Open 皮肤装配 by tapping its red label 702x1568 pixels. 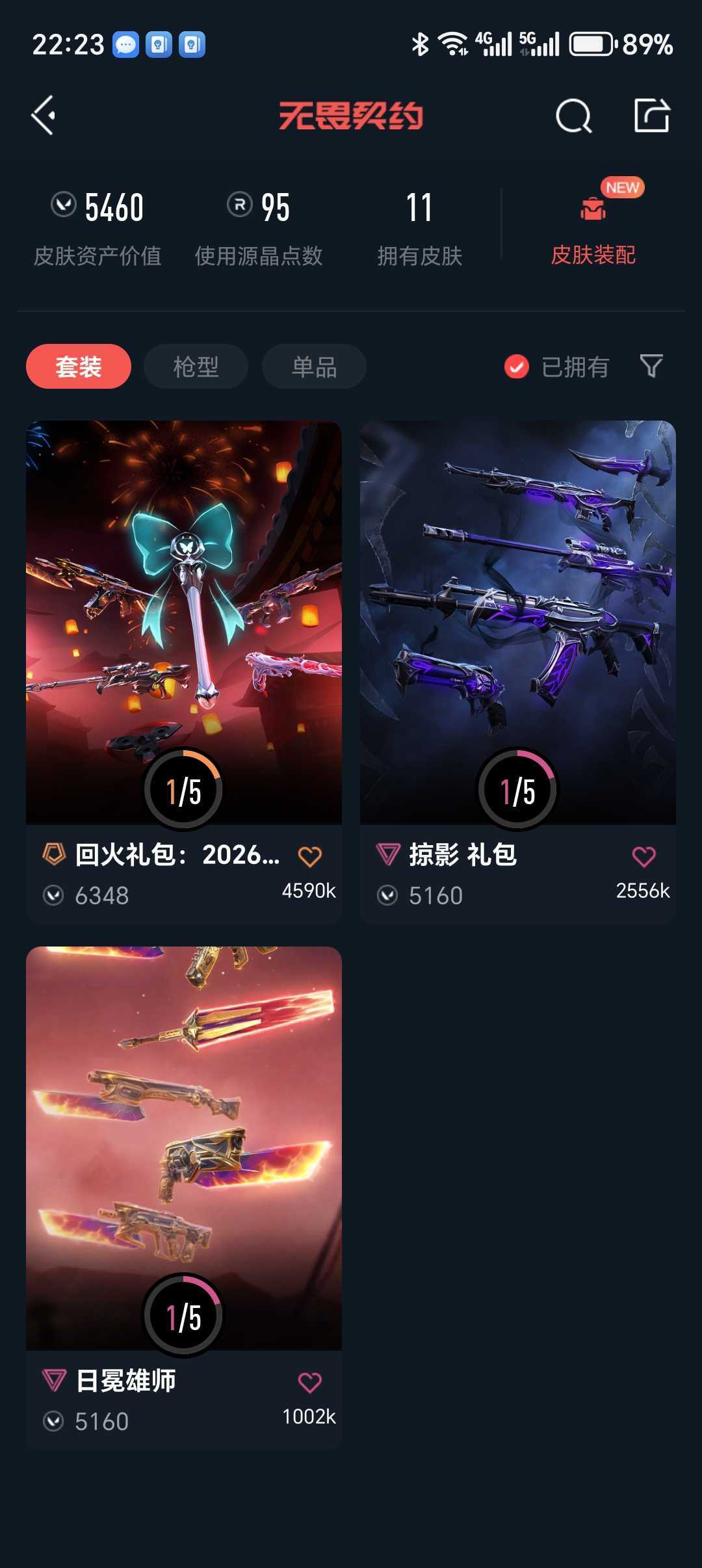click(592, 255)
